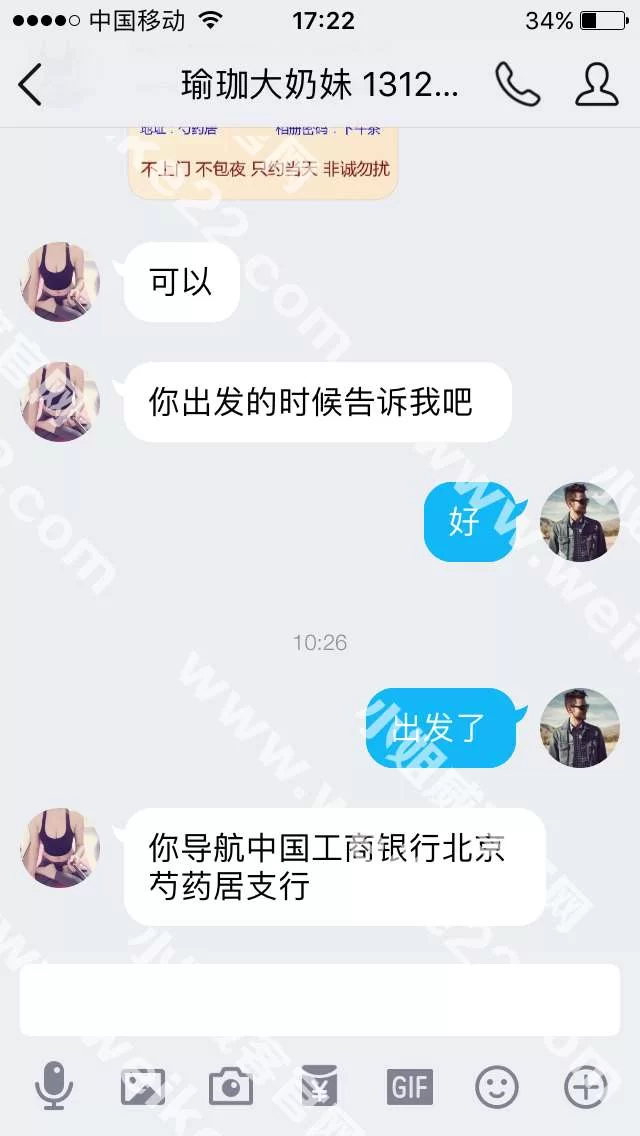The image size is (640, 1136).
Task: Tap the message input box
Action: tap(320, 999)
